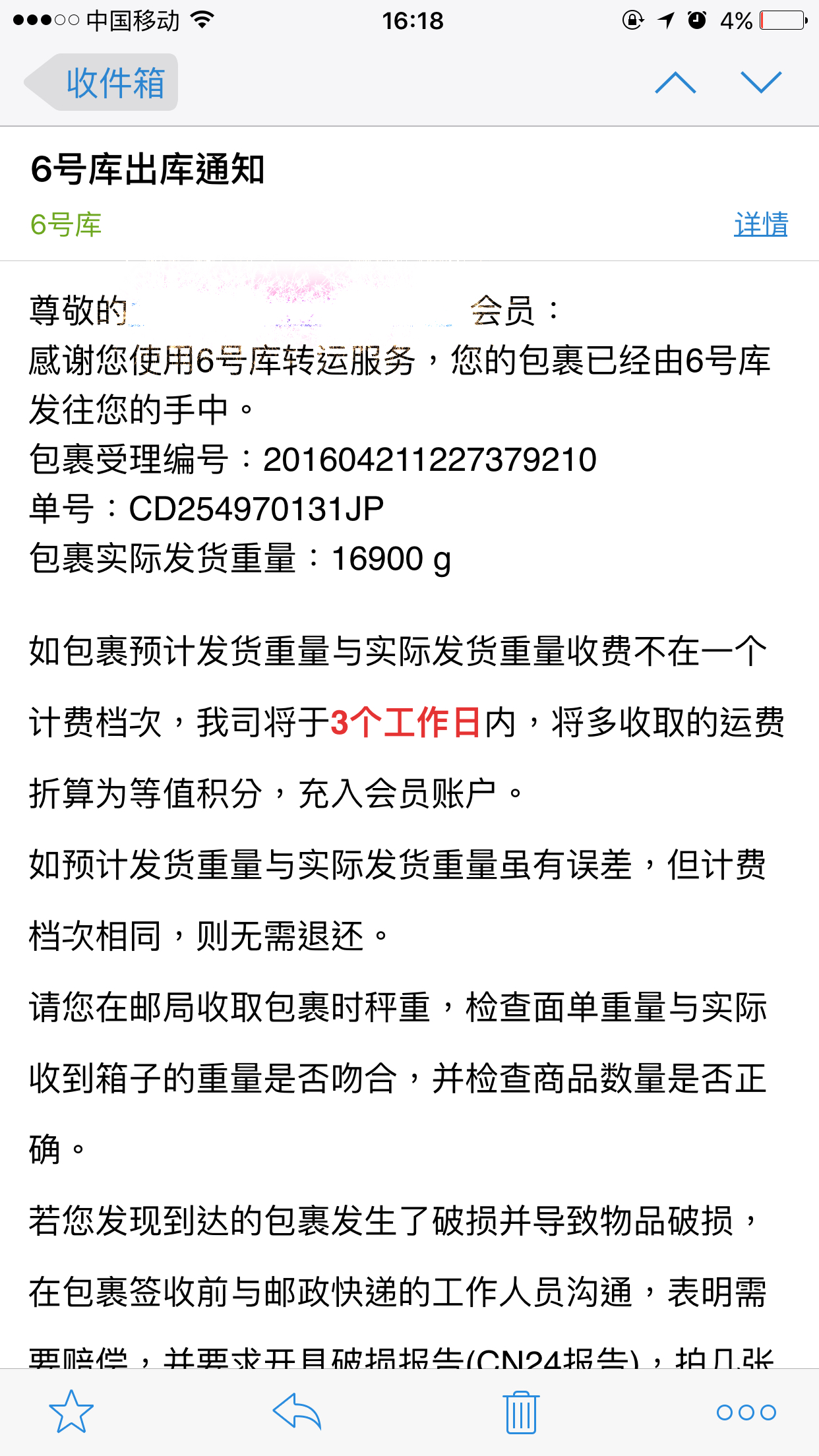
Task: Jump to next email with down arrow
Action: pyautogui.click(x=761, y=82)
